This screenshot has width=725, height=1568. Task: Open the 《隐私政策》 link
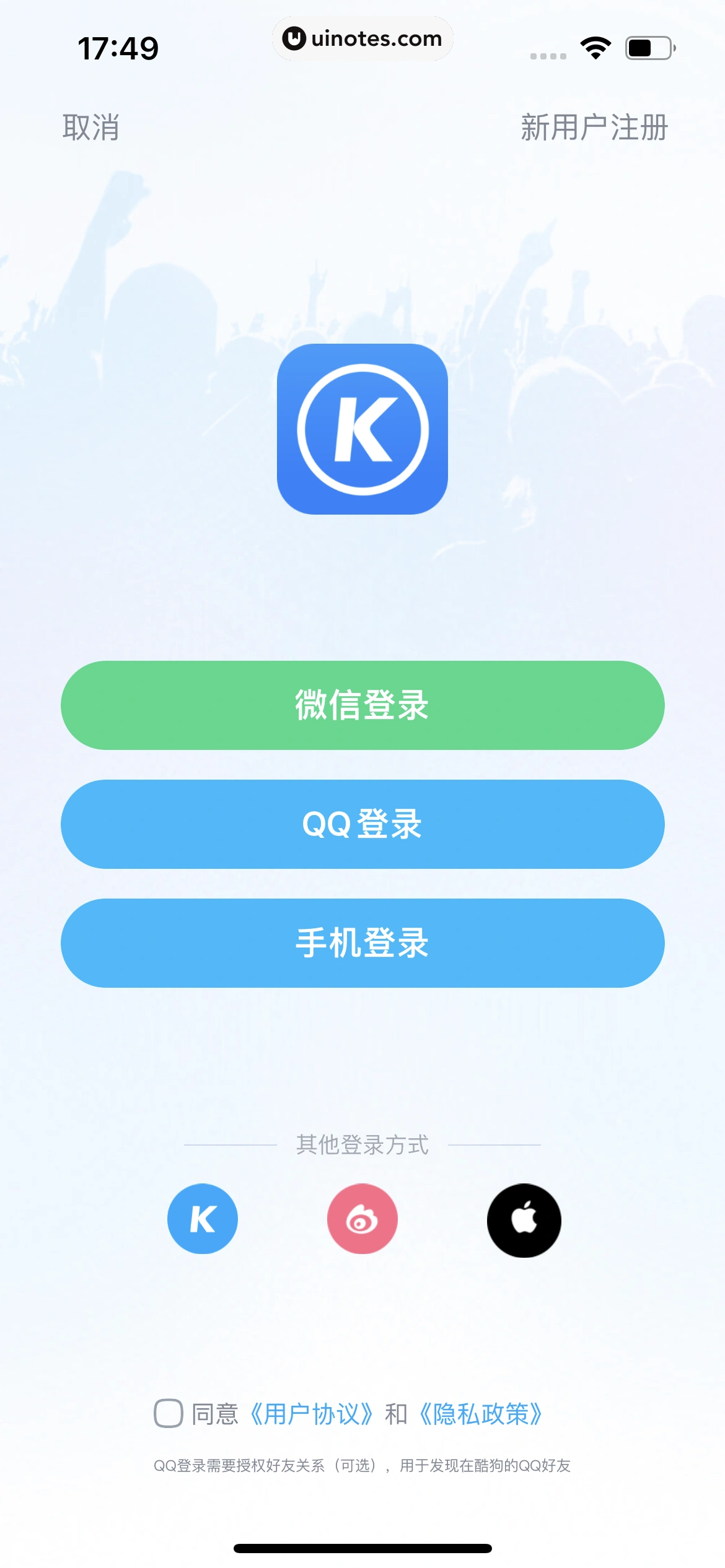[481, 1414]
